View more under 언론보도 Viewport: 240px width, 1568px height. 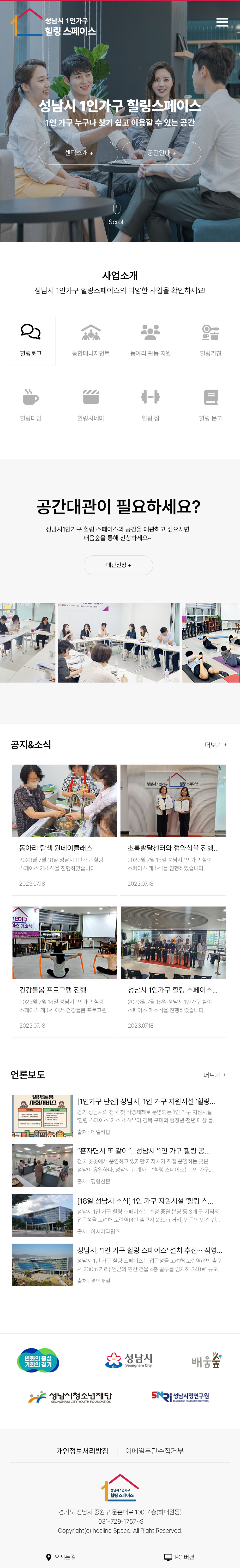click(214, 1074)
